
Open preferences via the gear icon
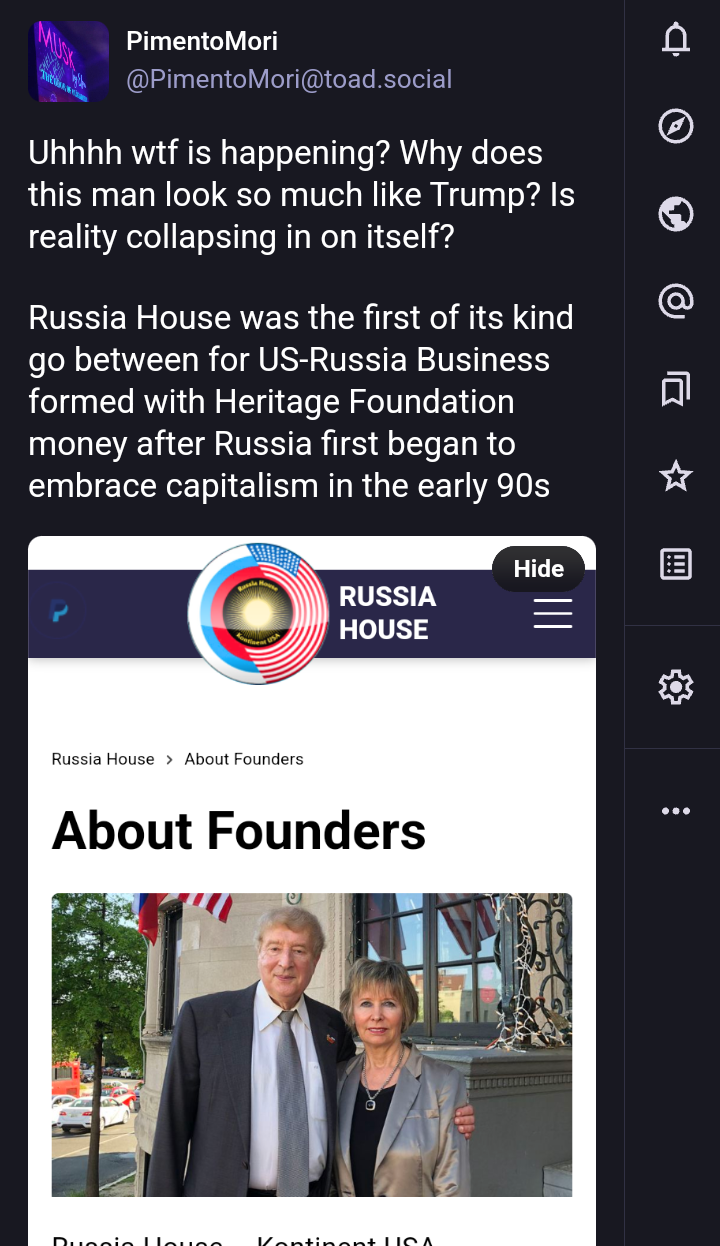[x=676, y=687]
